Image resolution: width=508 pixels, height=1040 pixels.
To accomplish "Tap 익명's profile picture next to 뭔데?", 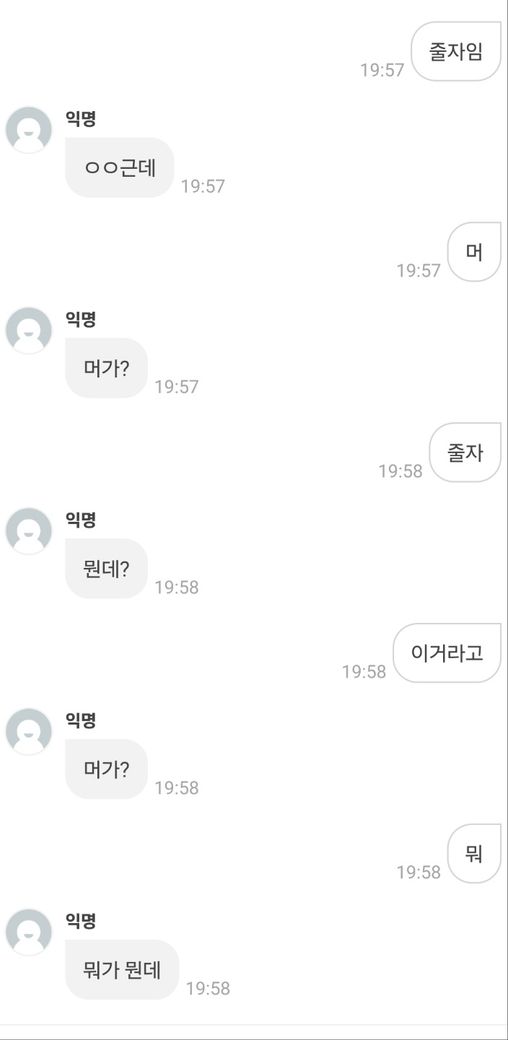I will coord(29,531).
